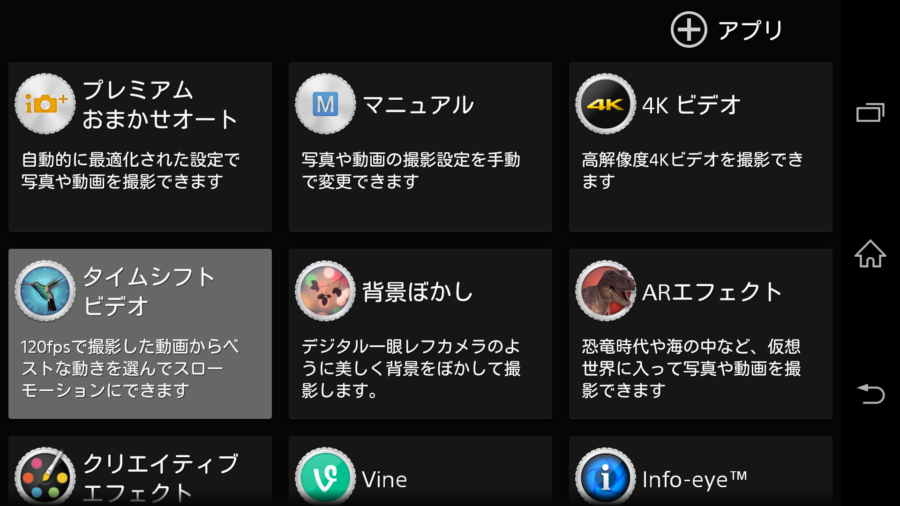This screenshot has height=506, width=900.
Task: Open the マニュアル shooting mode
Action: [x=420, y=146]
